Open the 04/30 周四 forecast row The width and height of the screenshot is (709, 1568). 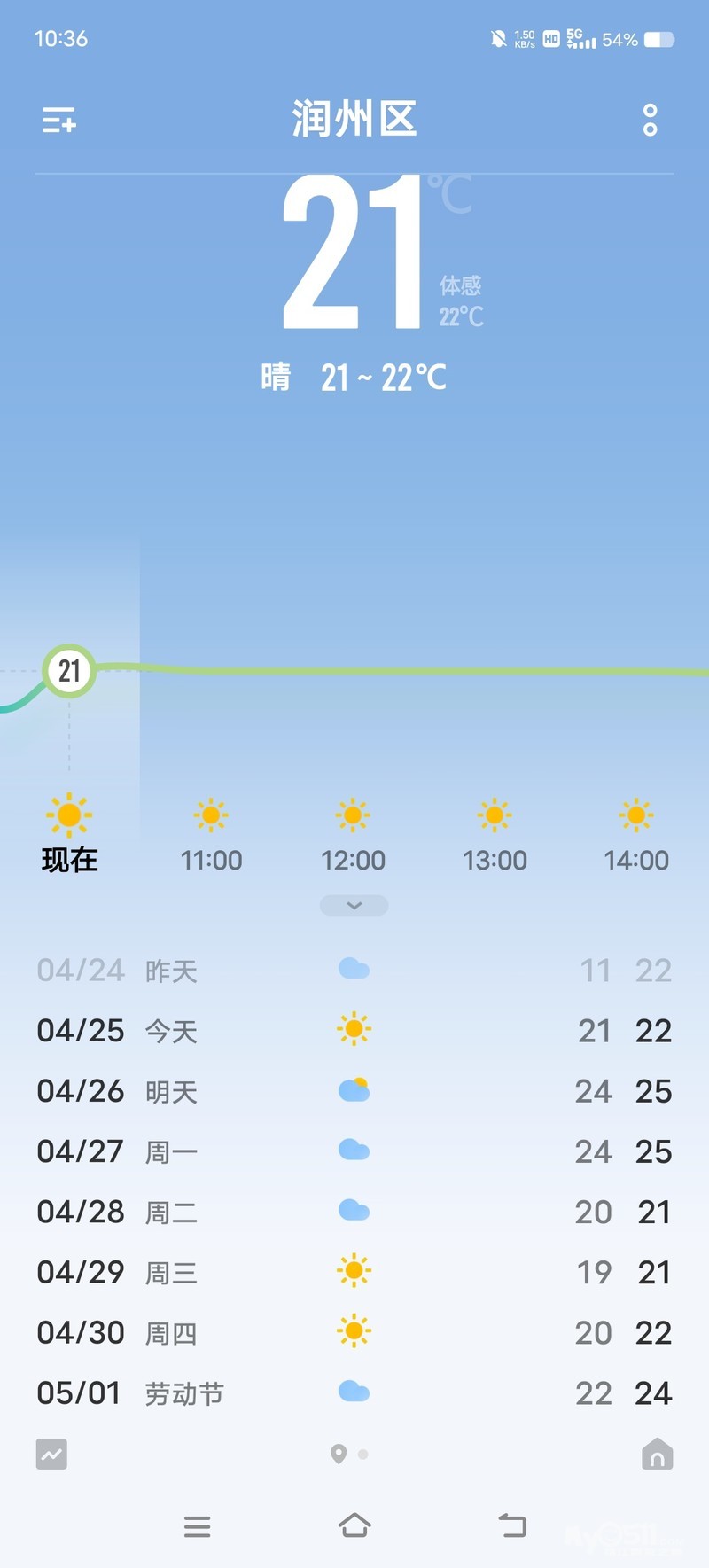pos(354,1331)
